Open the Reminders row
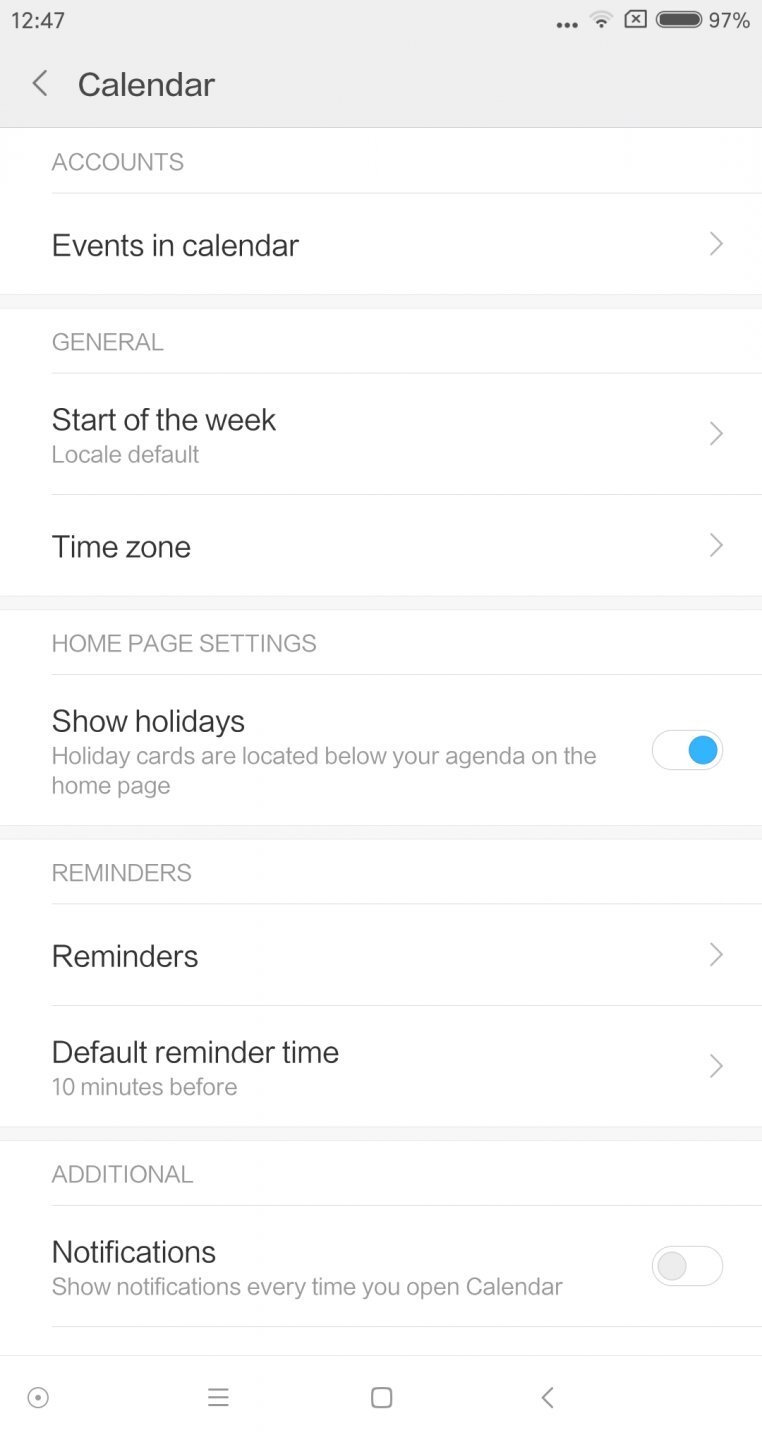 click(380, 956)
